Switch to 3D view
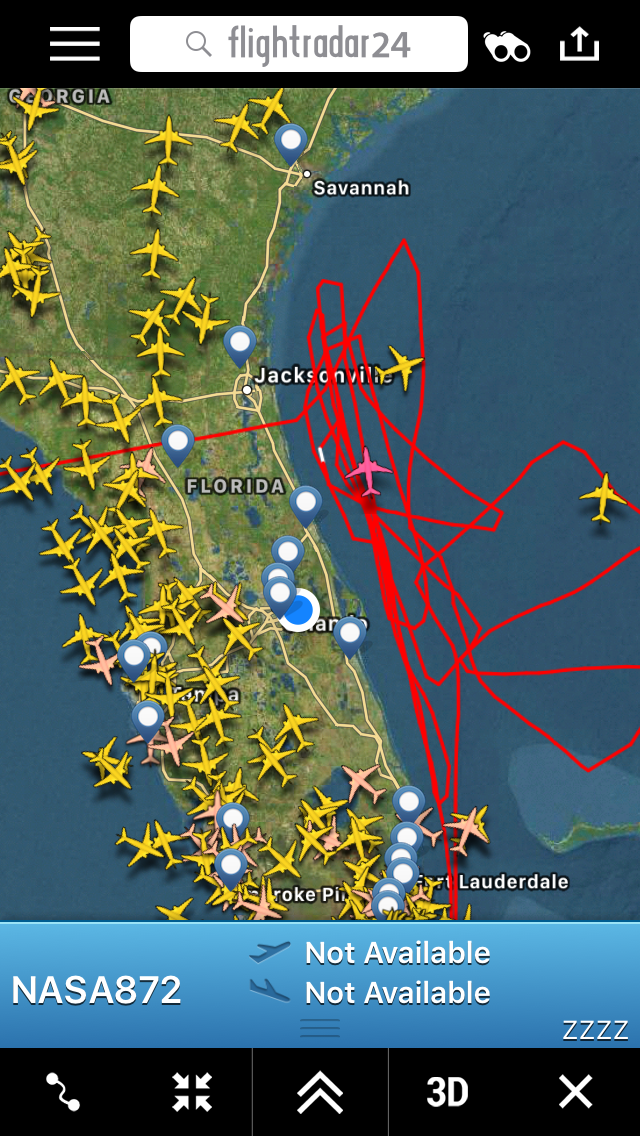640x1136 pixels. [x=447, y=1092]
